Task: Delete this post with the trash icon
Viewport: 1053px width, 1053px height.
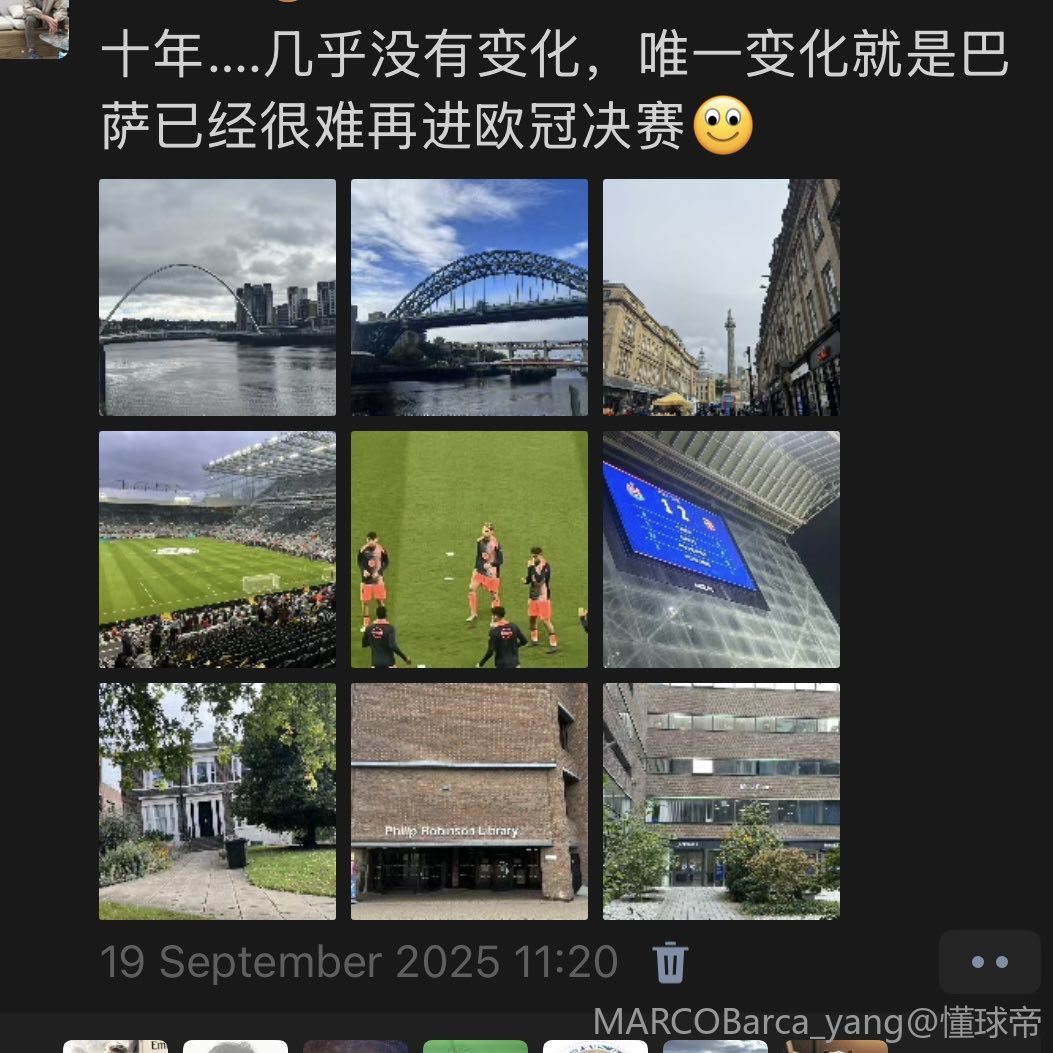Action: tap(670, 962)
